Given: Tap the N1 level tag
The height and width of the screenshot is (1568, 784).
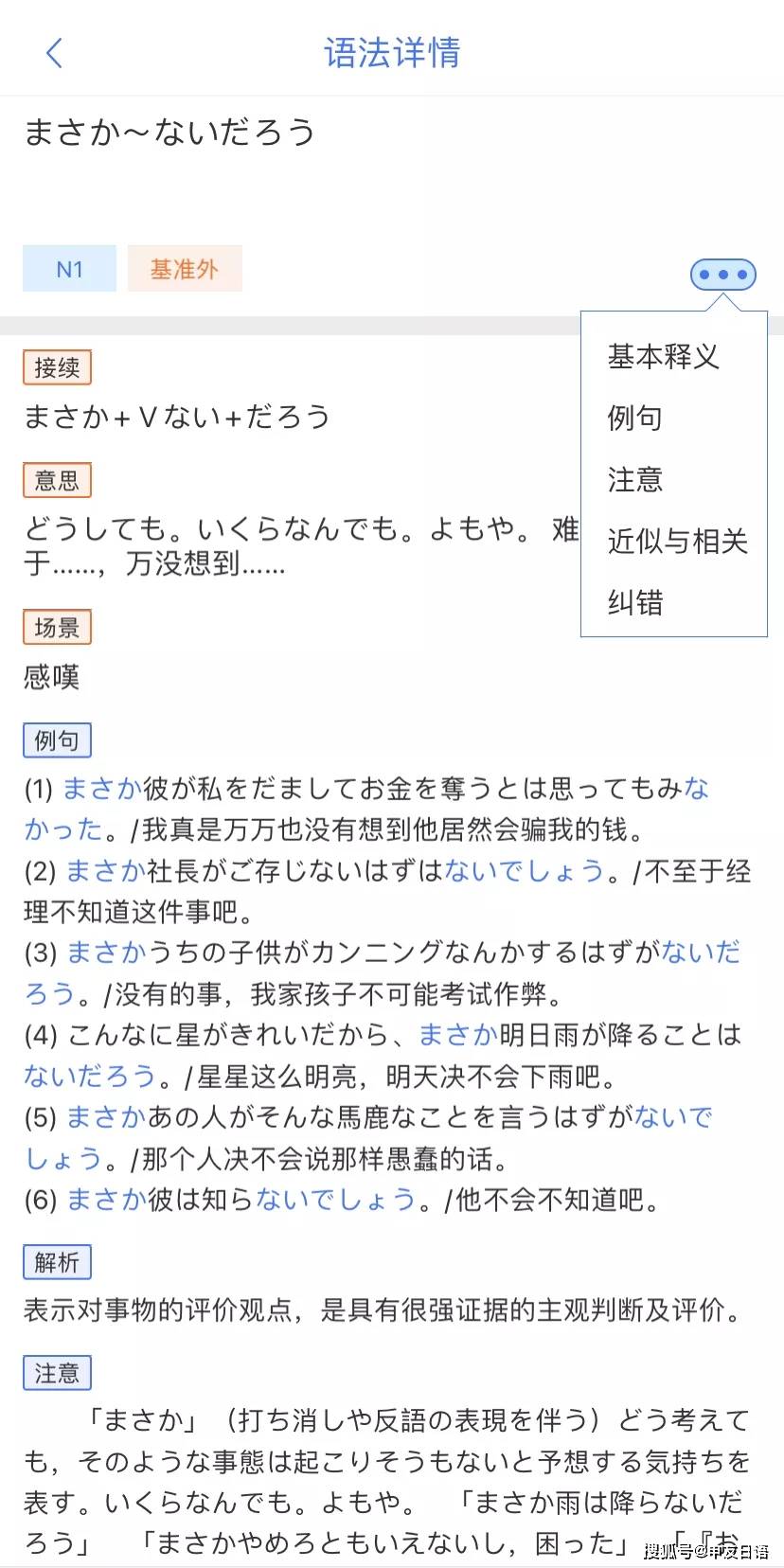Looking at the screenshot, I should pyautogui.click(x=69, y=269).
